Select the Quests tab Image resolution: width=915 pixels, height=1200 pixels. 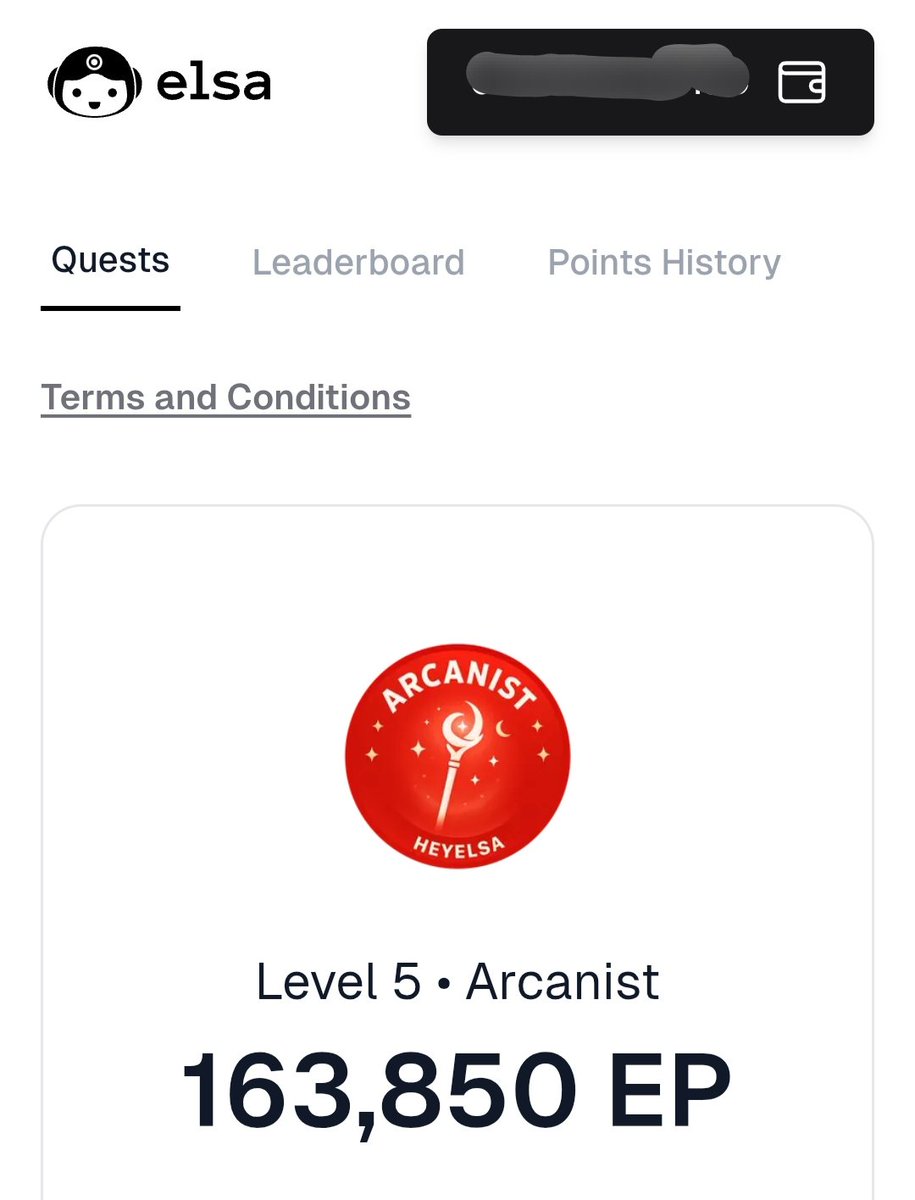110,261
